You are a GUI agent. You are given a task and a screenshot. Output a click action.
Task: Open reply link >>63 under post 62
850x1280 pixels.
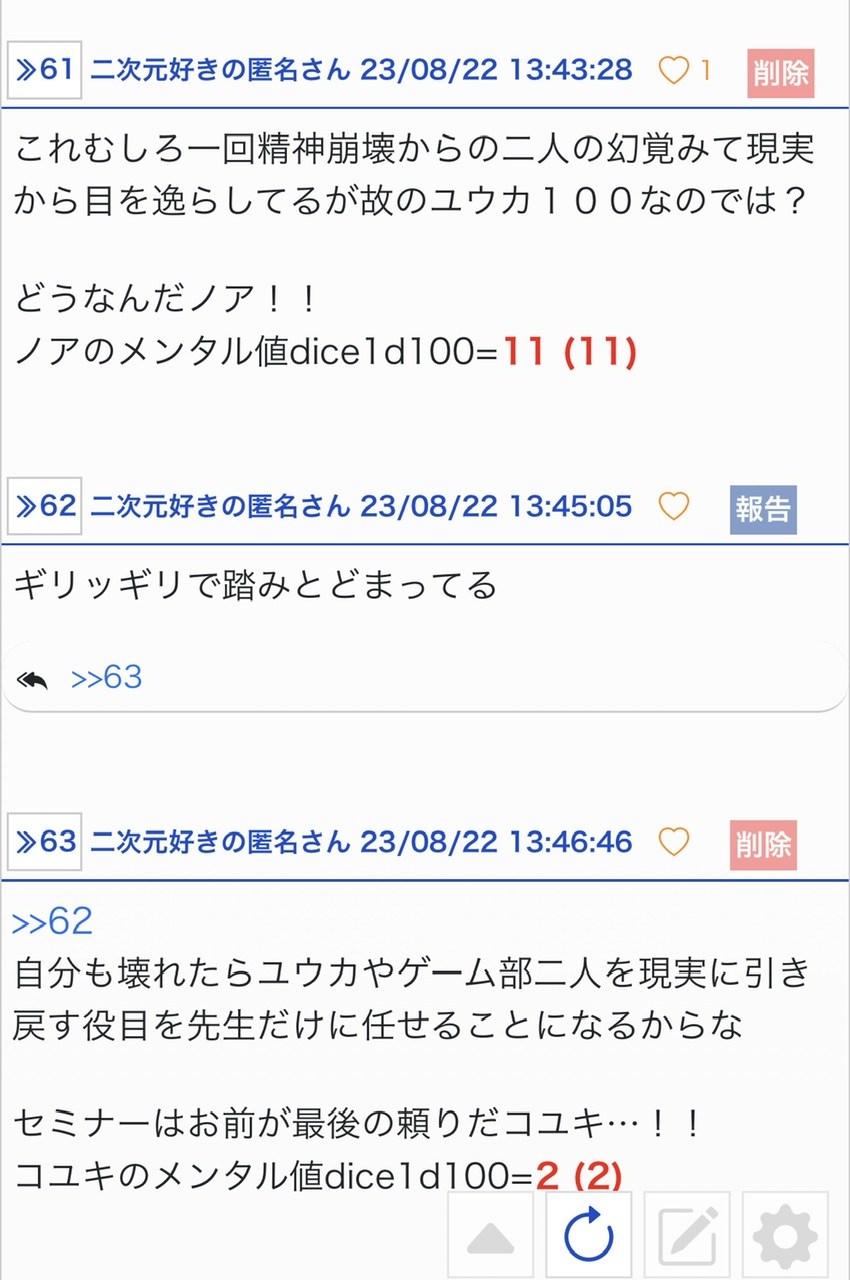pyautogui.click(x=107, y=678)
